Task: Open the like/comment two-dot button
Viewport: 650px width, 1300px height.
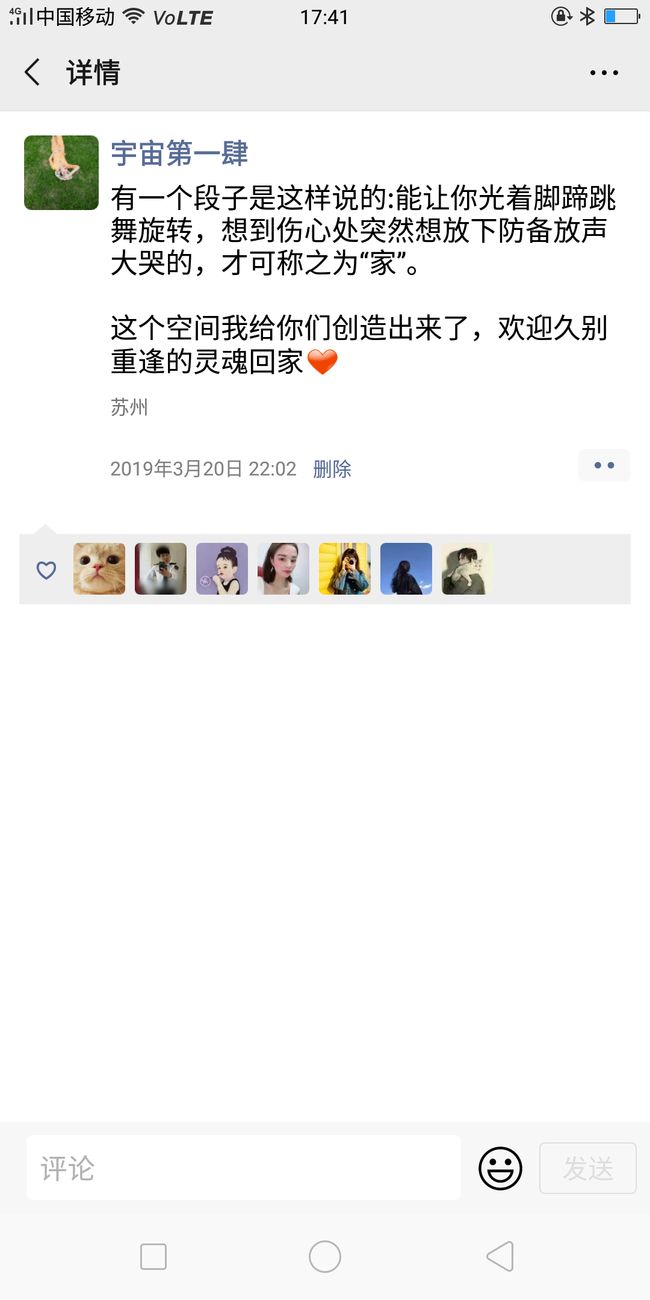Action: (x=604, y=465)
